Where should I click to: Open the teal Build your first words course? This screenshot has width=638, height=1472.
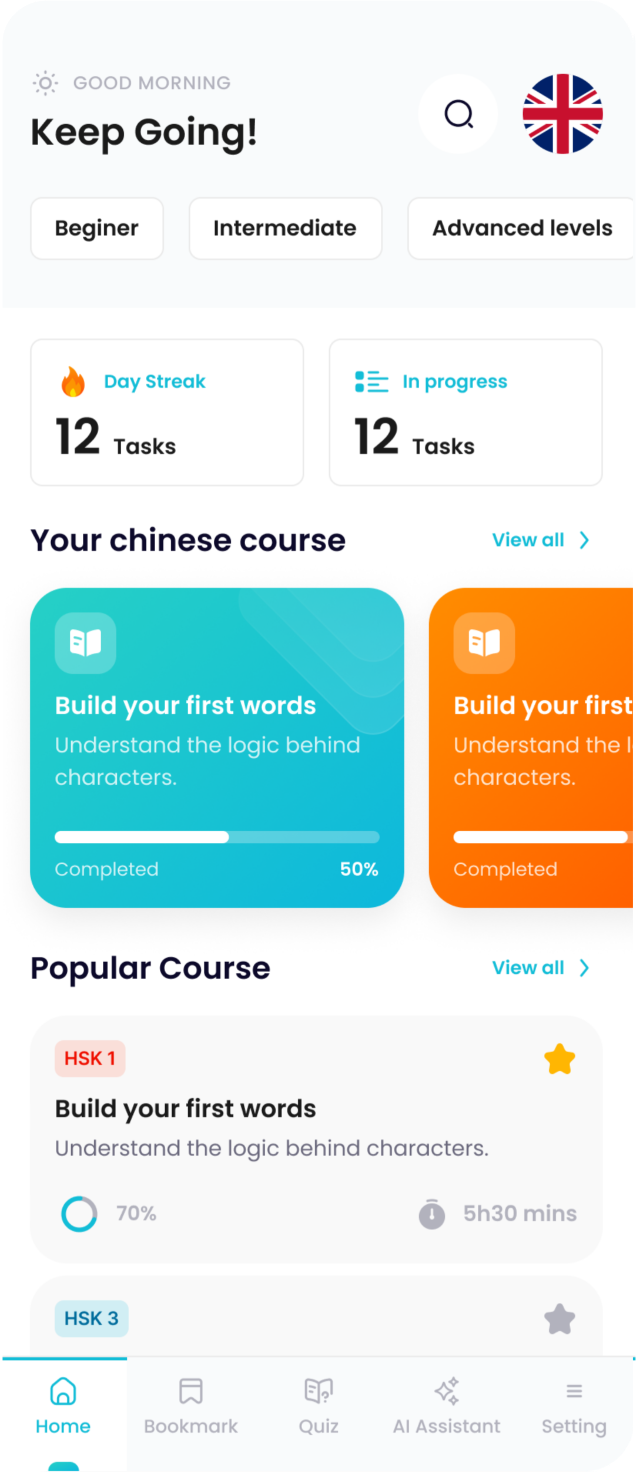217,747
